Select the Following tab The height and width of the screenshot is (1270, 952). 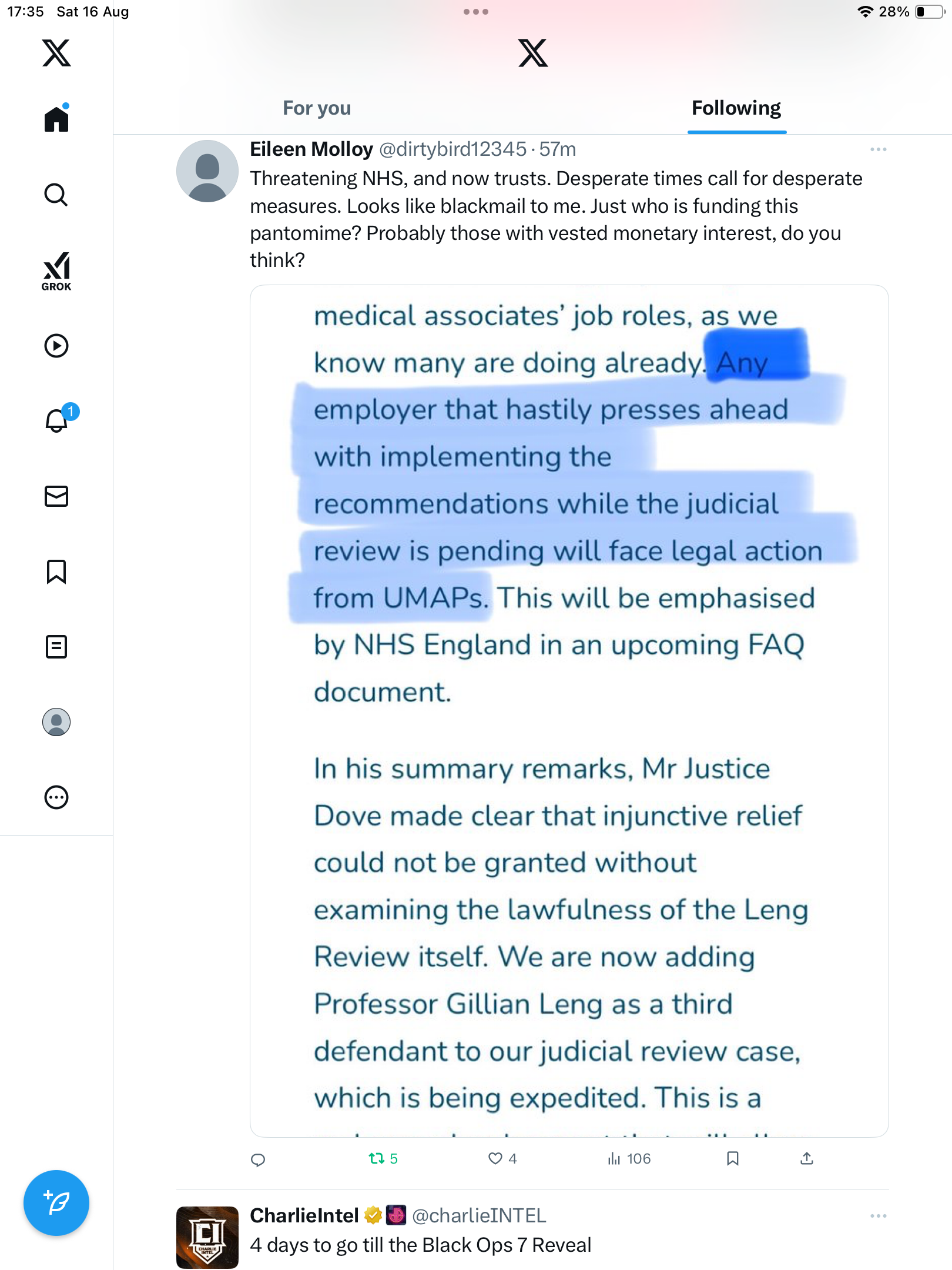[736, 108]
